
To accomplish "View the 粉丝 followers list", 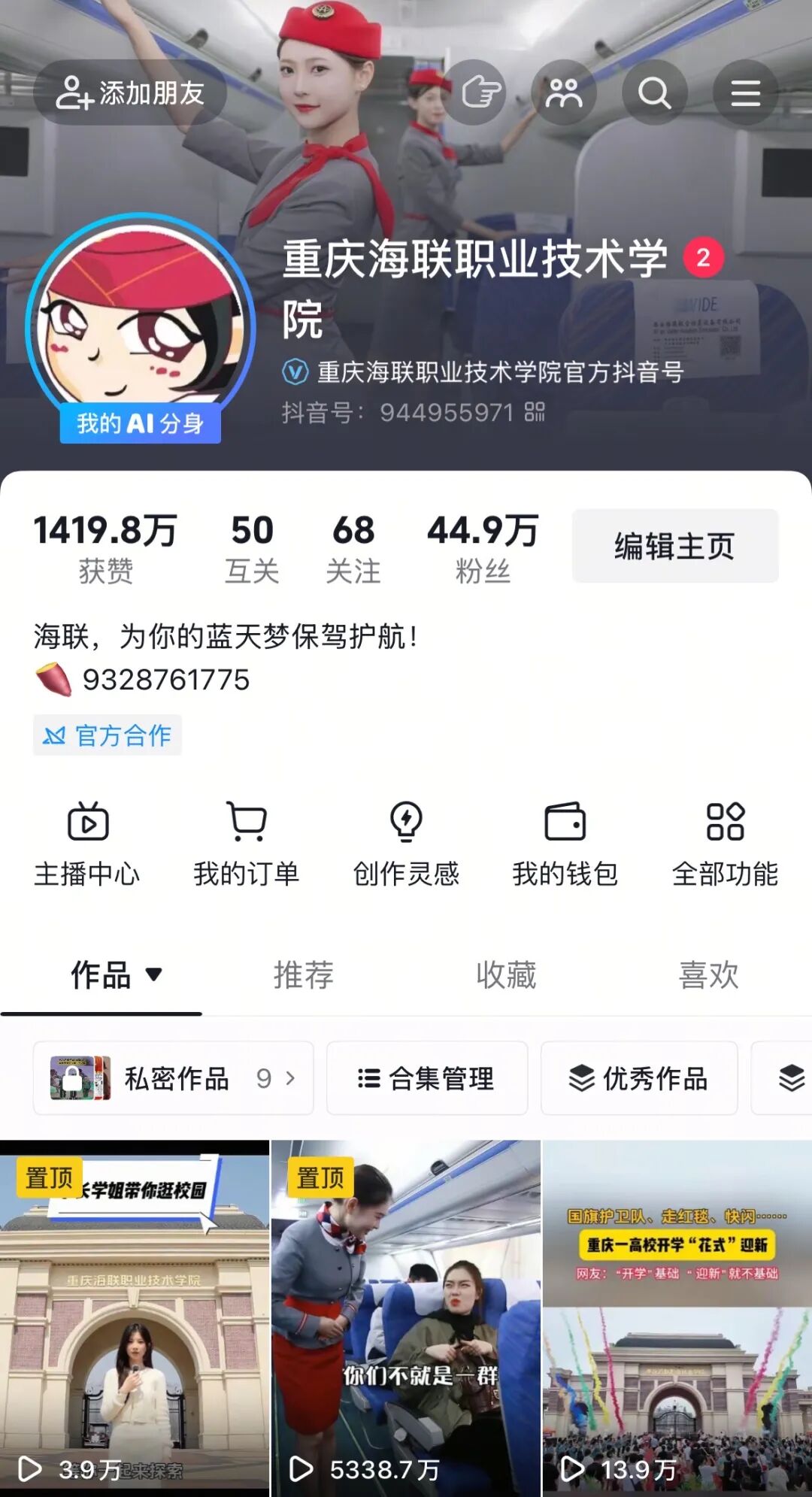I will [483, 548].
